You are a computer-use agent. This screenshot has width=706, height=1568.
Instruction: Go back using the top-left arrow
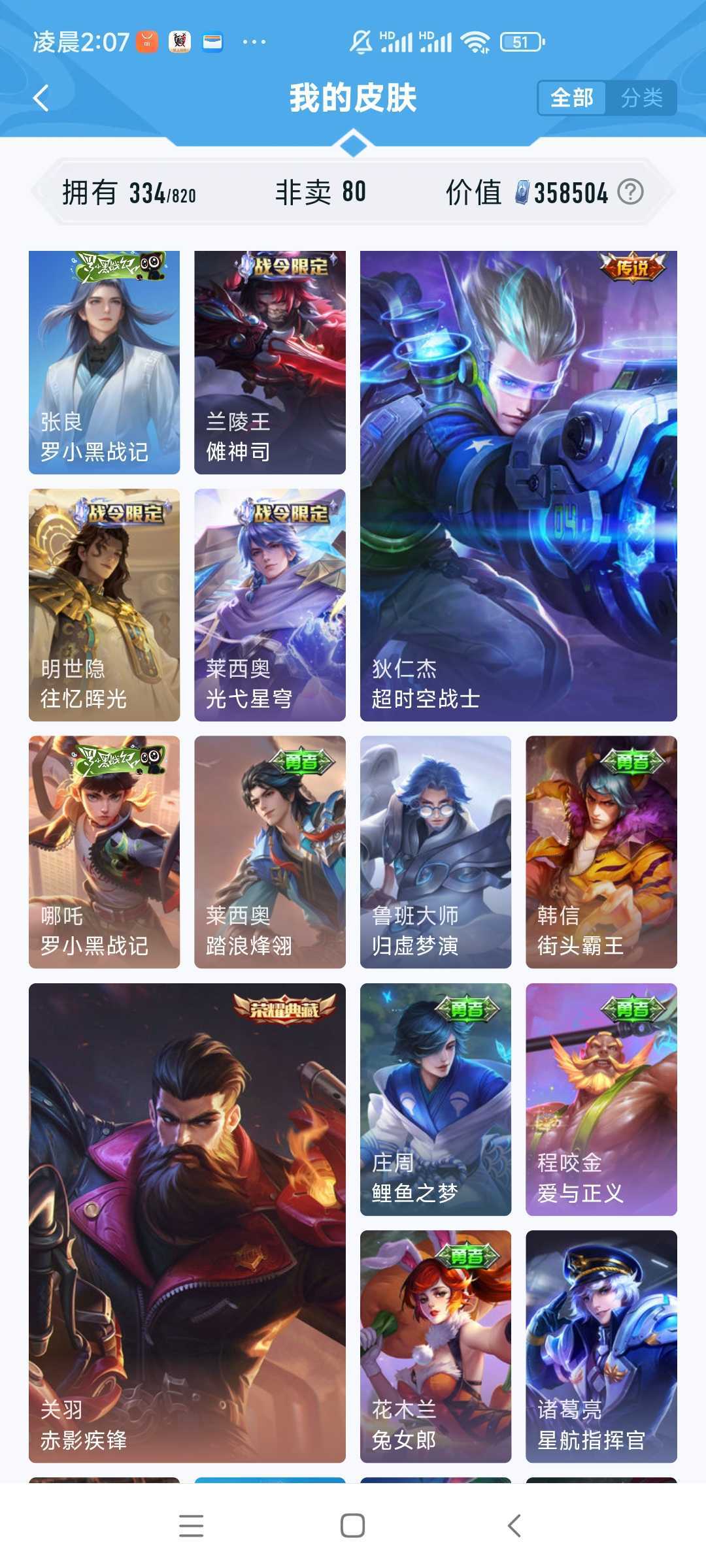(x=41, y=99)
